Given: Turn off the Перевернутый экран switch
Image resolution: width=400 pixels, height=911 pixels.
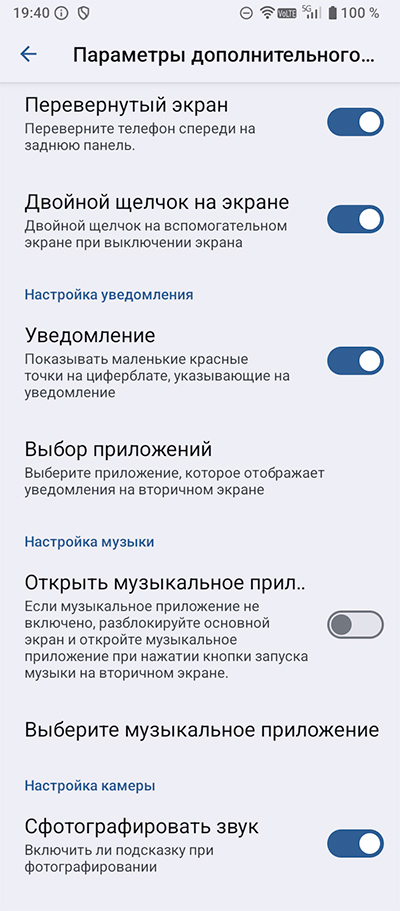Looking at the screenshot, I should pos(355,122).
